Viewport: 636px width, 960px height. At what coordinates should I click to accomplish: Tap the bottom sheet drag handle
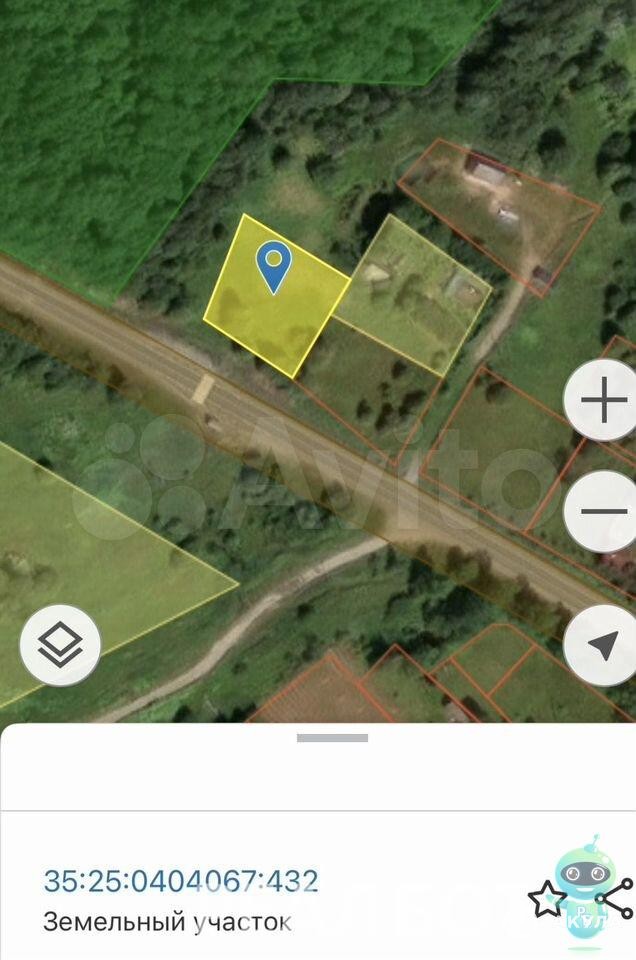(332, 738)
